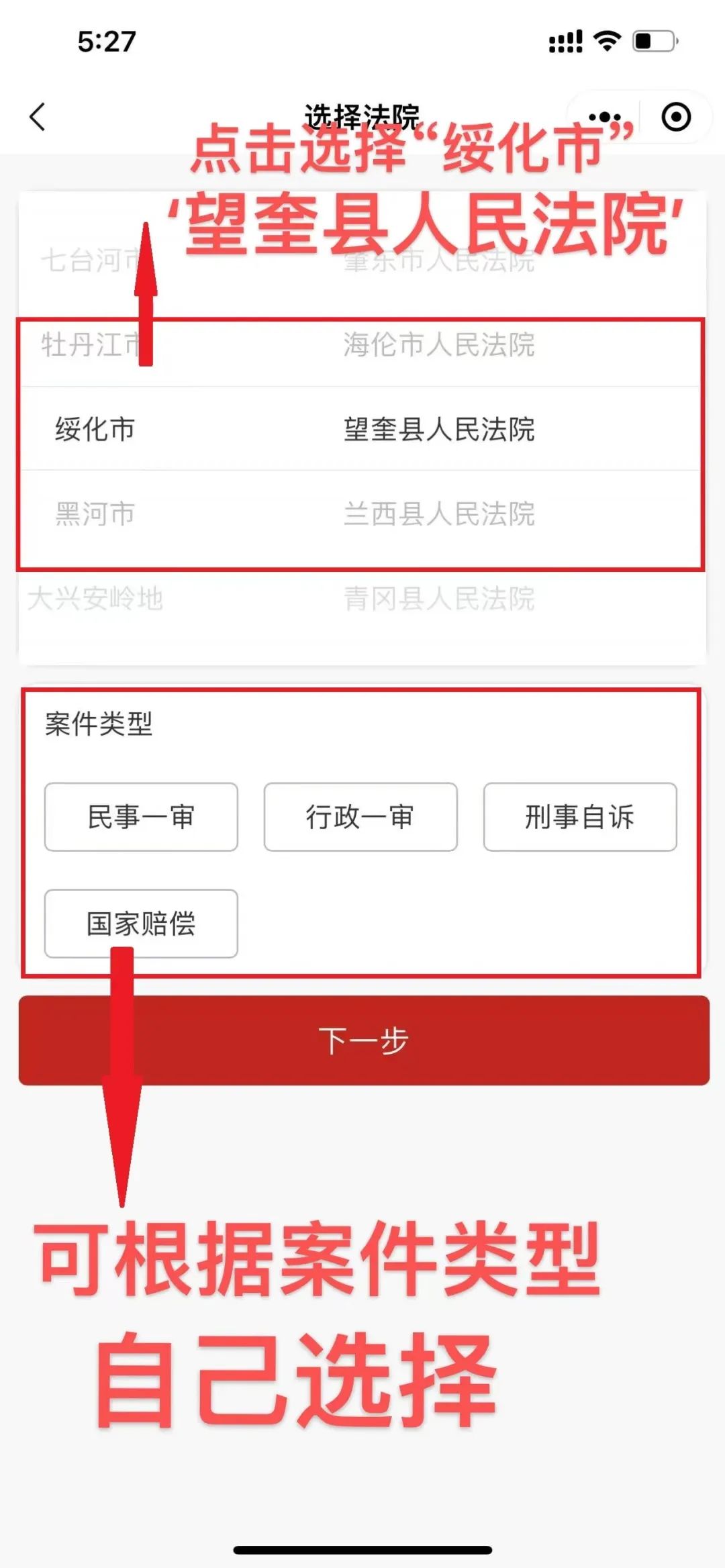
Task: Choose the 国家赔偿 case type
Action: click(141, 924)
